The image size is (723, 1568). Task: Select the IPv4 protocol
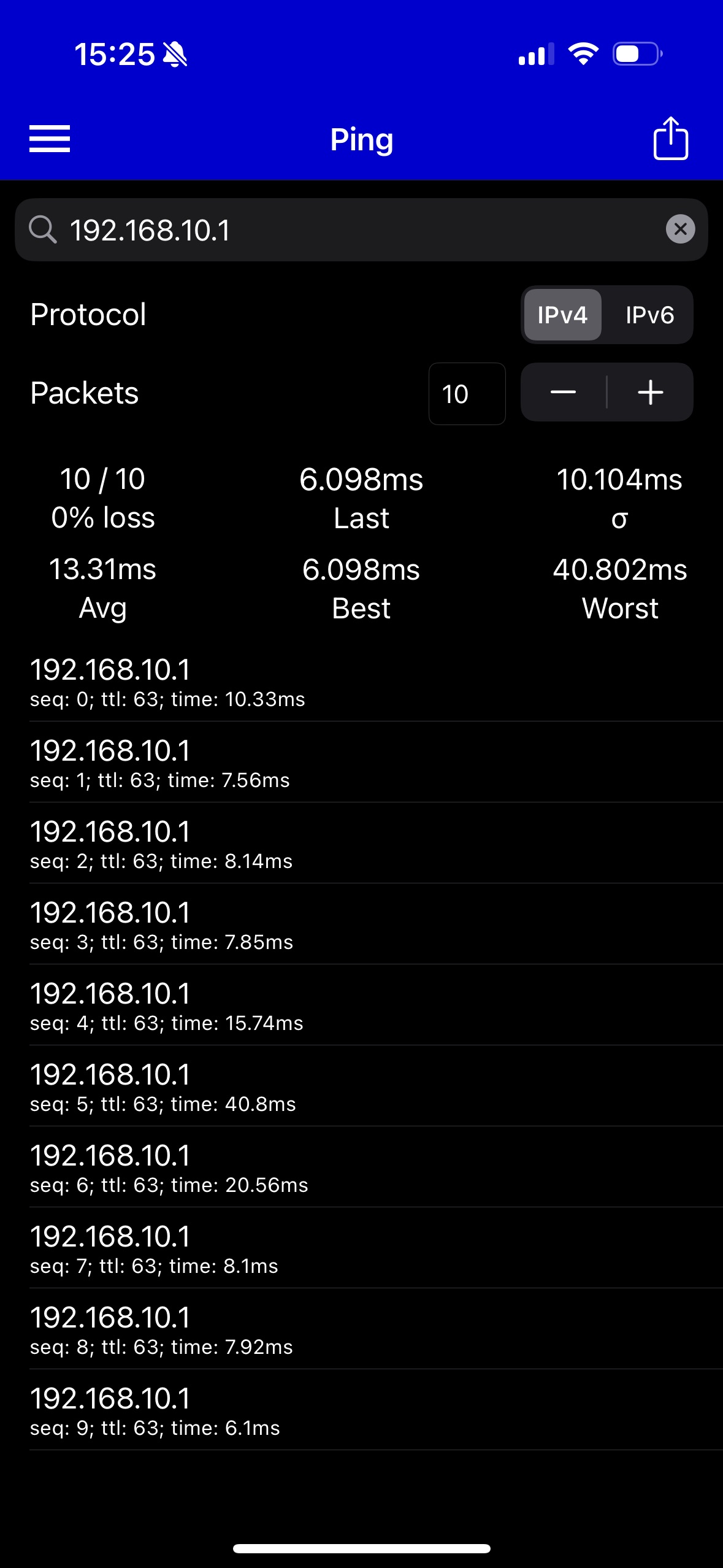[562, 315]
